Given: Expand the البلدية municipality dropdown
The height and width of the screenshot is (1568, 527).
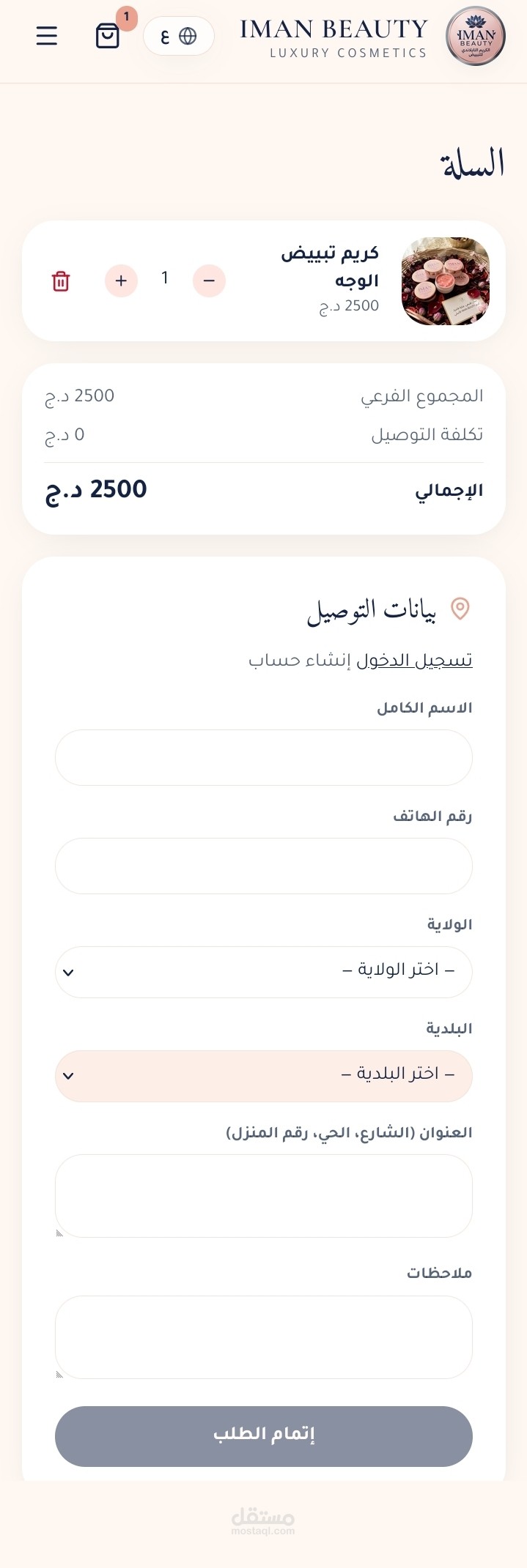Looking at the screenshot, I should click(264, 1076).
